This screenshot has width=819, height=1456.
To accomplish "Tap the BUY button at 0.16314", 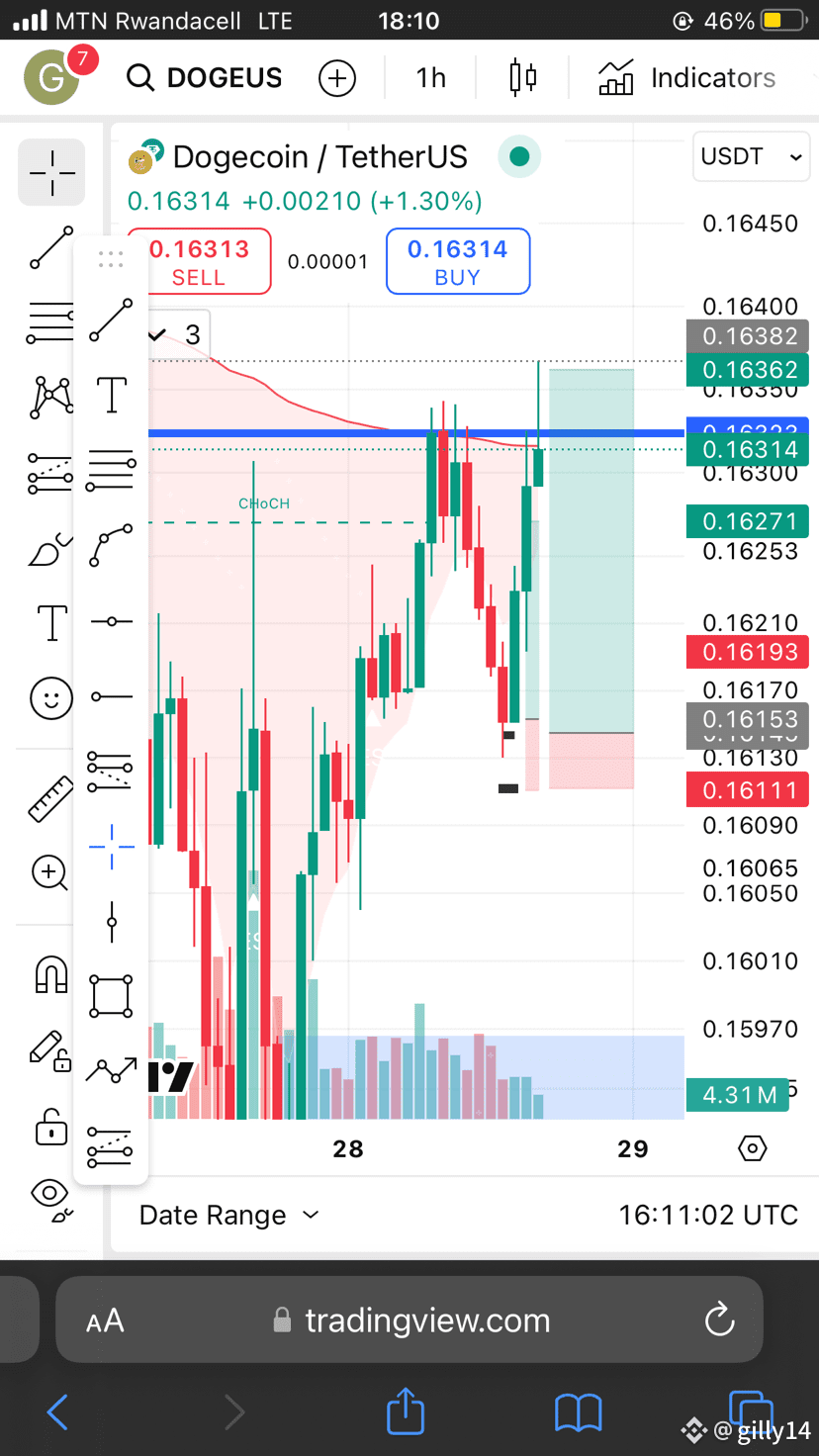I will coord(457,261).
